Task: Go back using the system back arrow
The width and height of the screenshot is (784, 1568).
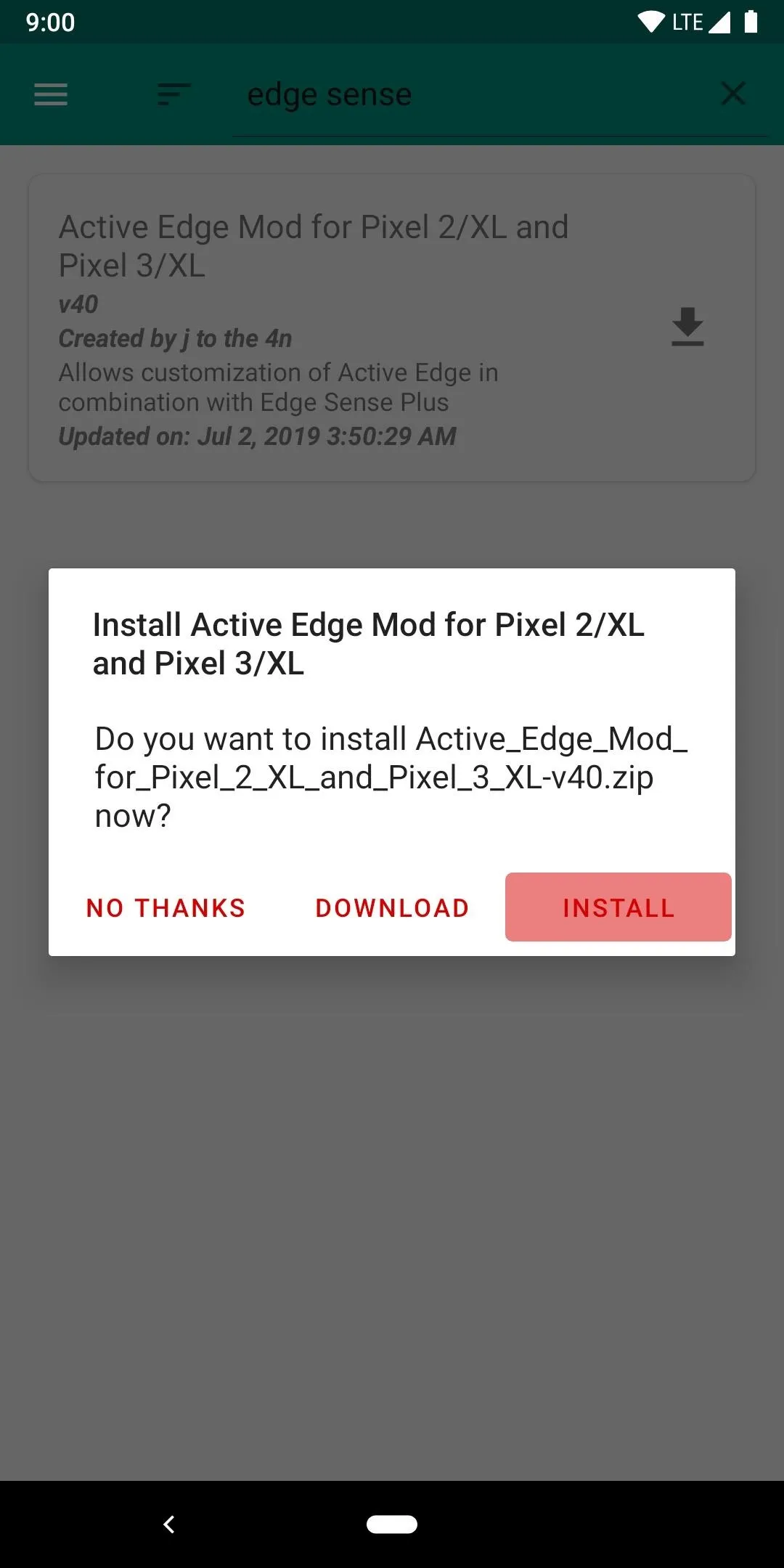Action: tap(169, 1524)
